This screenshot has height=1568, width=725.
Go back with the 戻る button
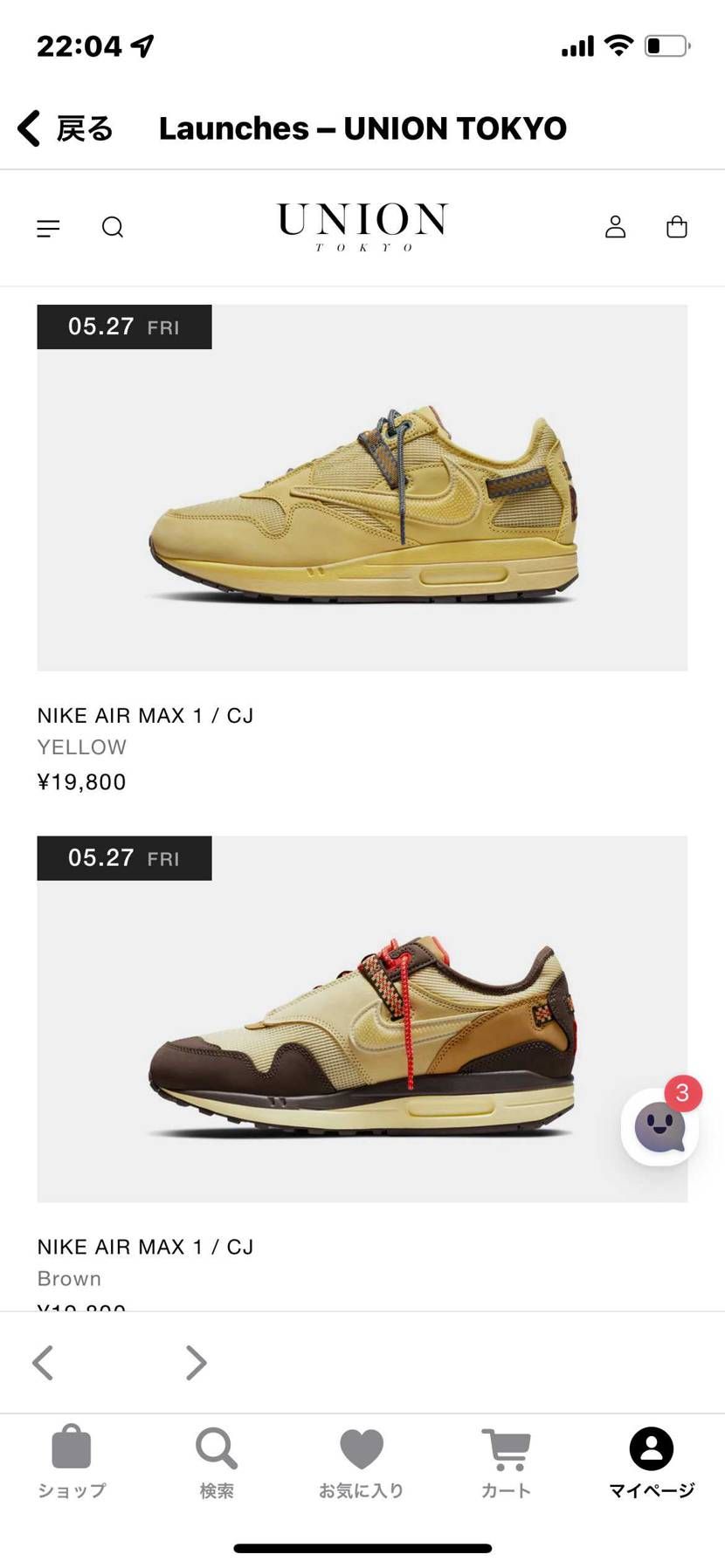pos(66,128)
